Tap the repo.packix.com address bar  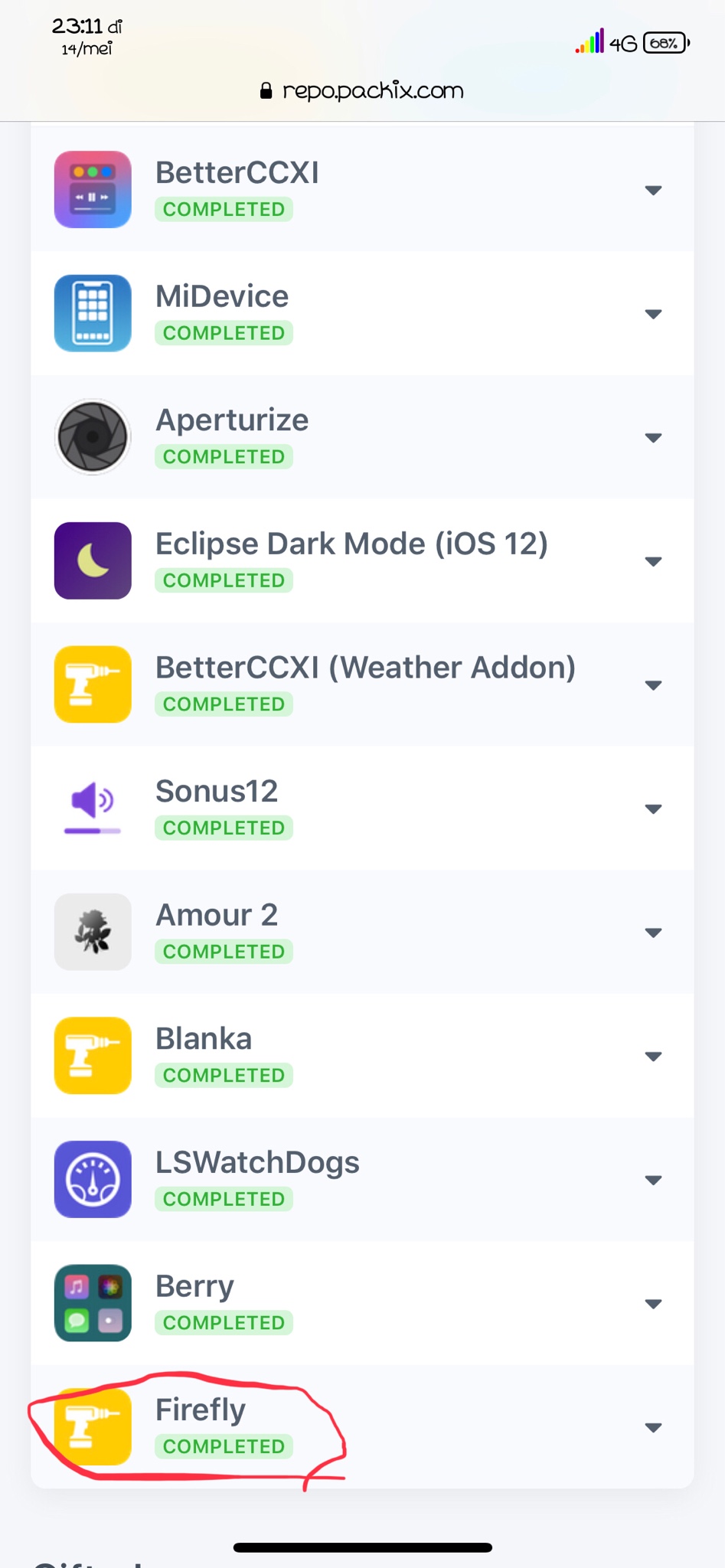click(x=363, y=91)
